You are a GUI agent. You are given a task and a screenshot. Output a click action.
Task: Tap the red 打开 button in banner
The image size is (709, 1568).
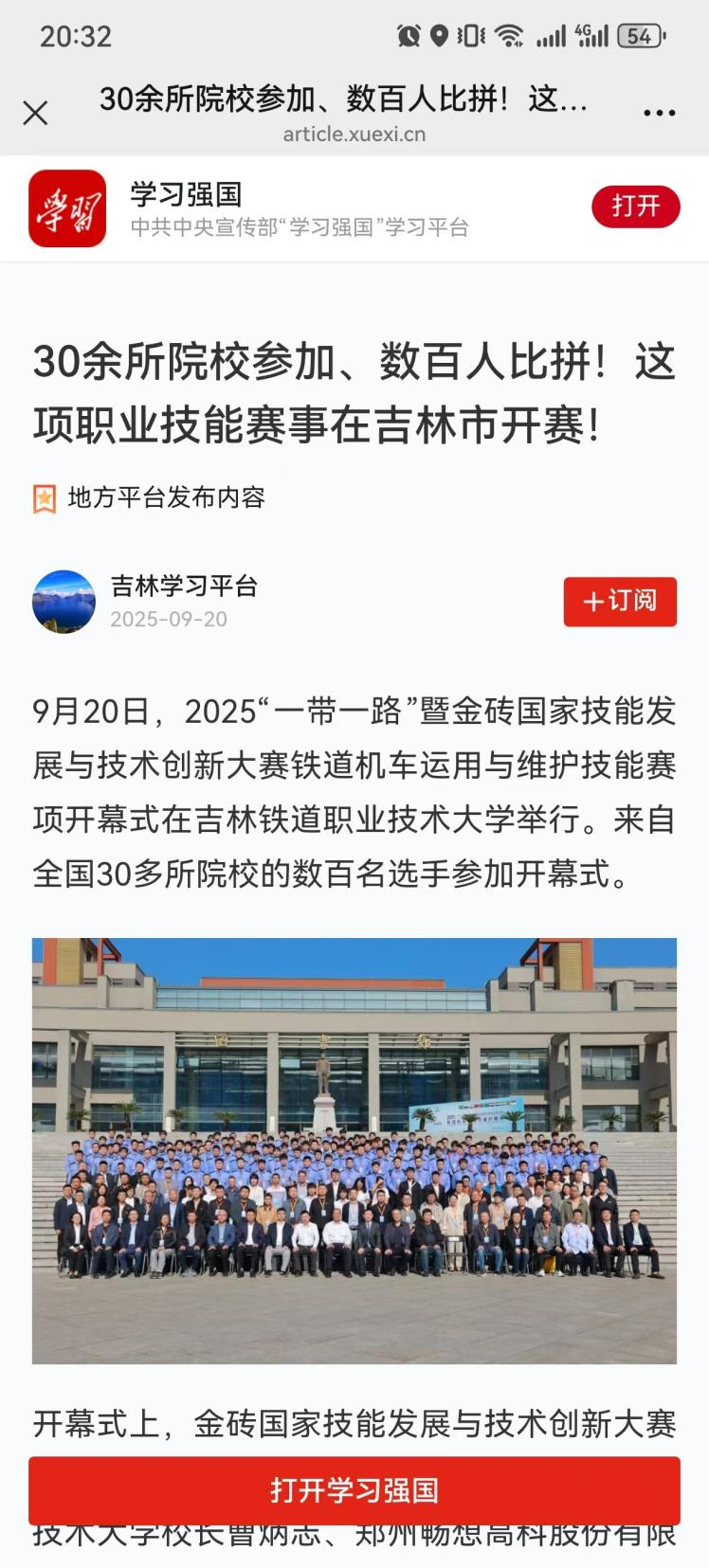coord(635,207)
